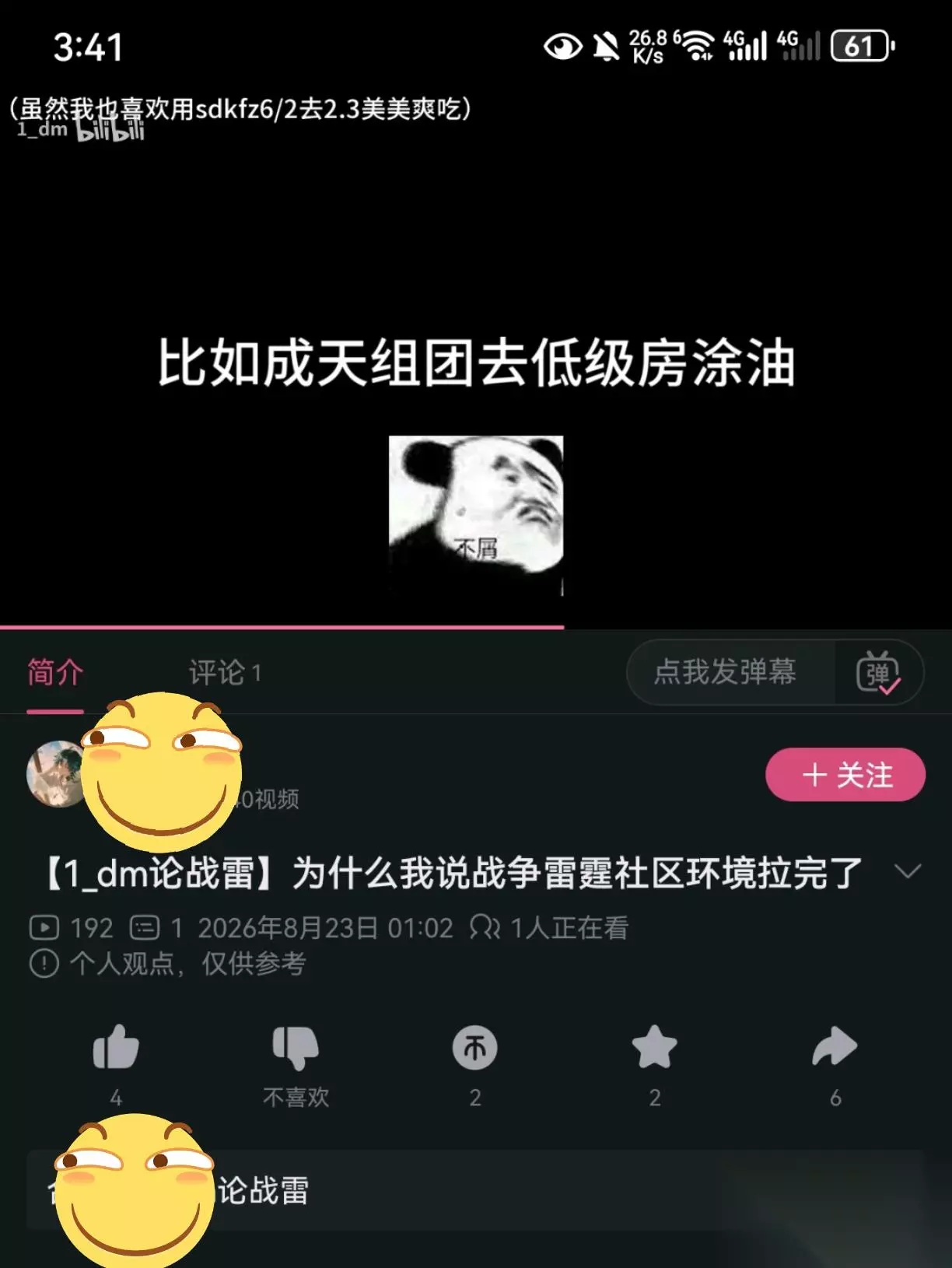Add video to favorites with star
This screenshot has width=952, height=1268.
tap(655, 1047)
